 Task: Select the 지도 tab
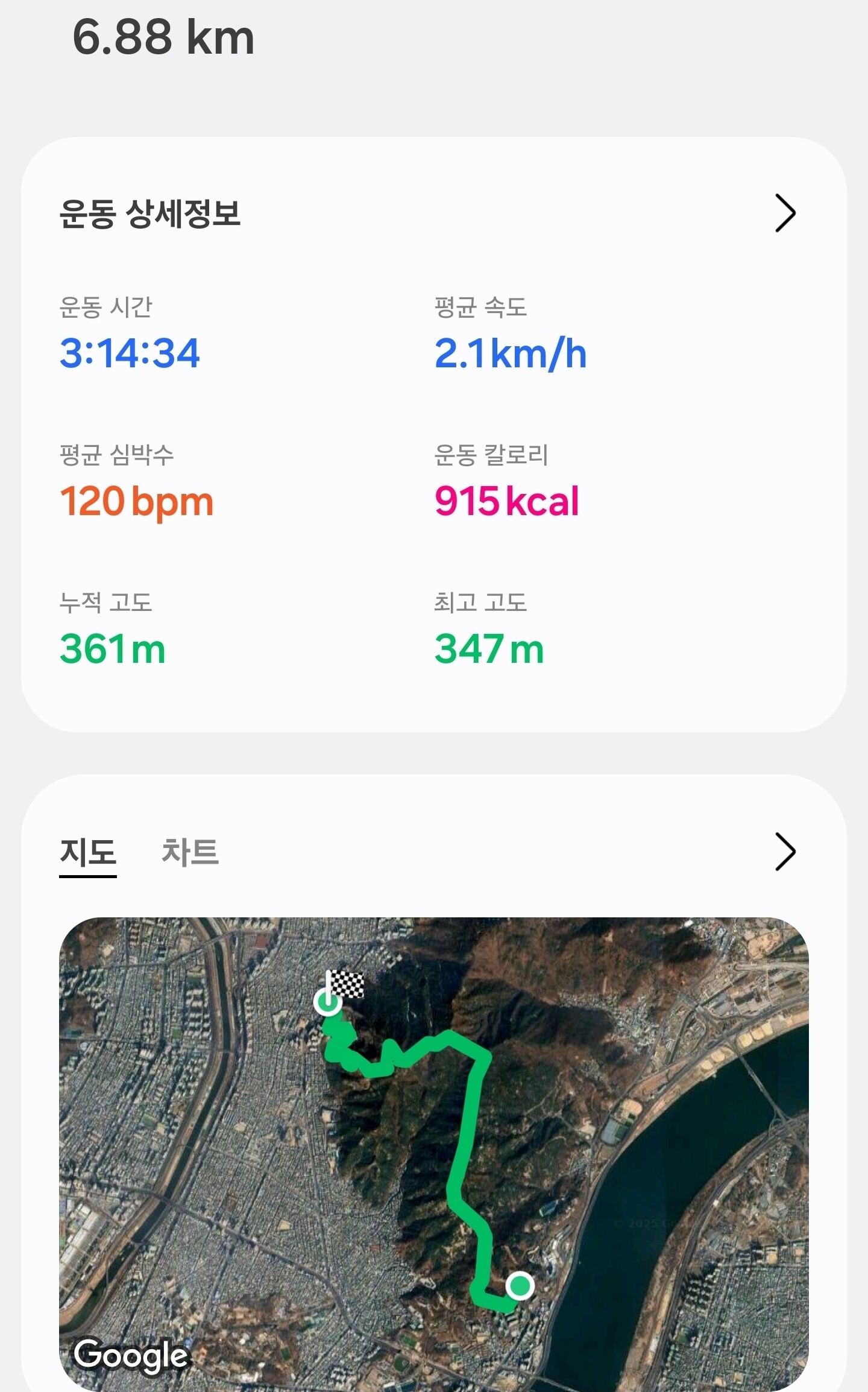88,852
